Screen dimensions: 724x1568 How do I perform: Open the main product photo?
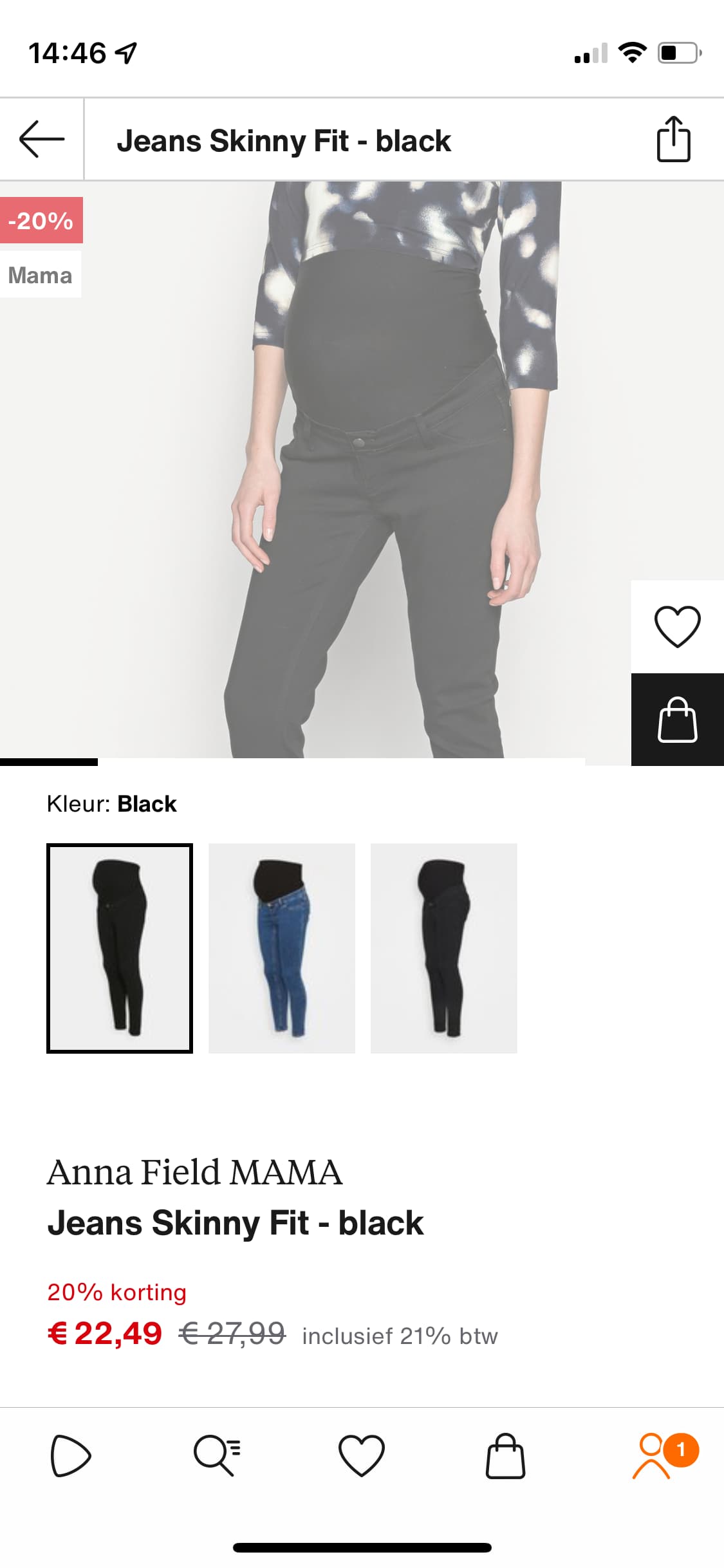point(315,470)
